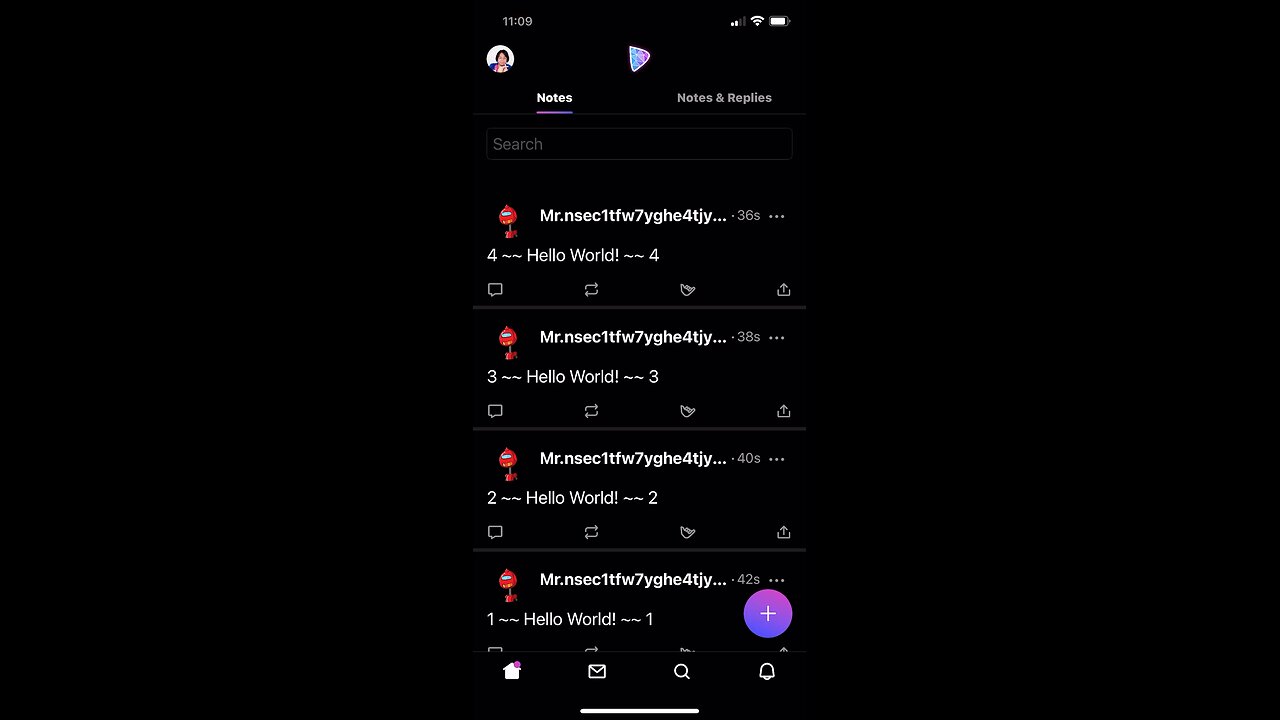Image resolution: width=1280 pixels, height=720 pixels.
Task: Compose a new note with plus button
Action: 767,614
